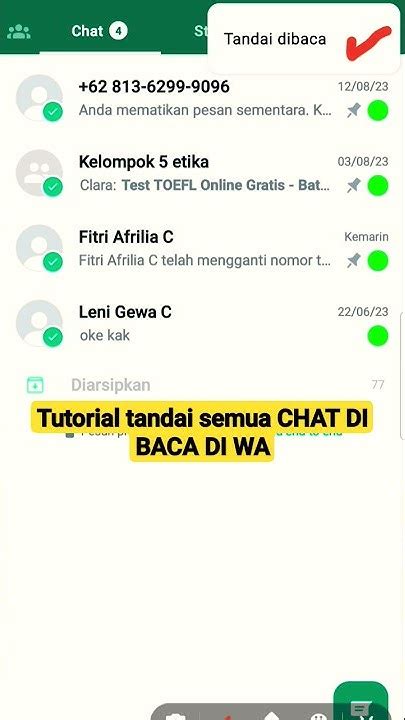Open the Kelompok 5 etika group chat

[202, 173]
